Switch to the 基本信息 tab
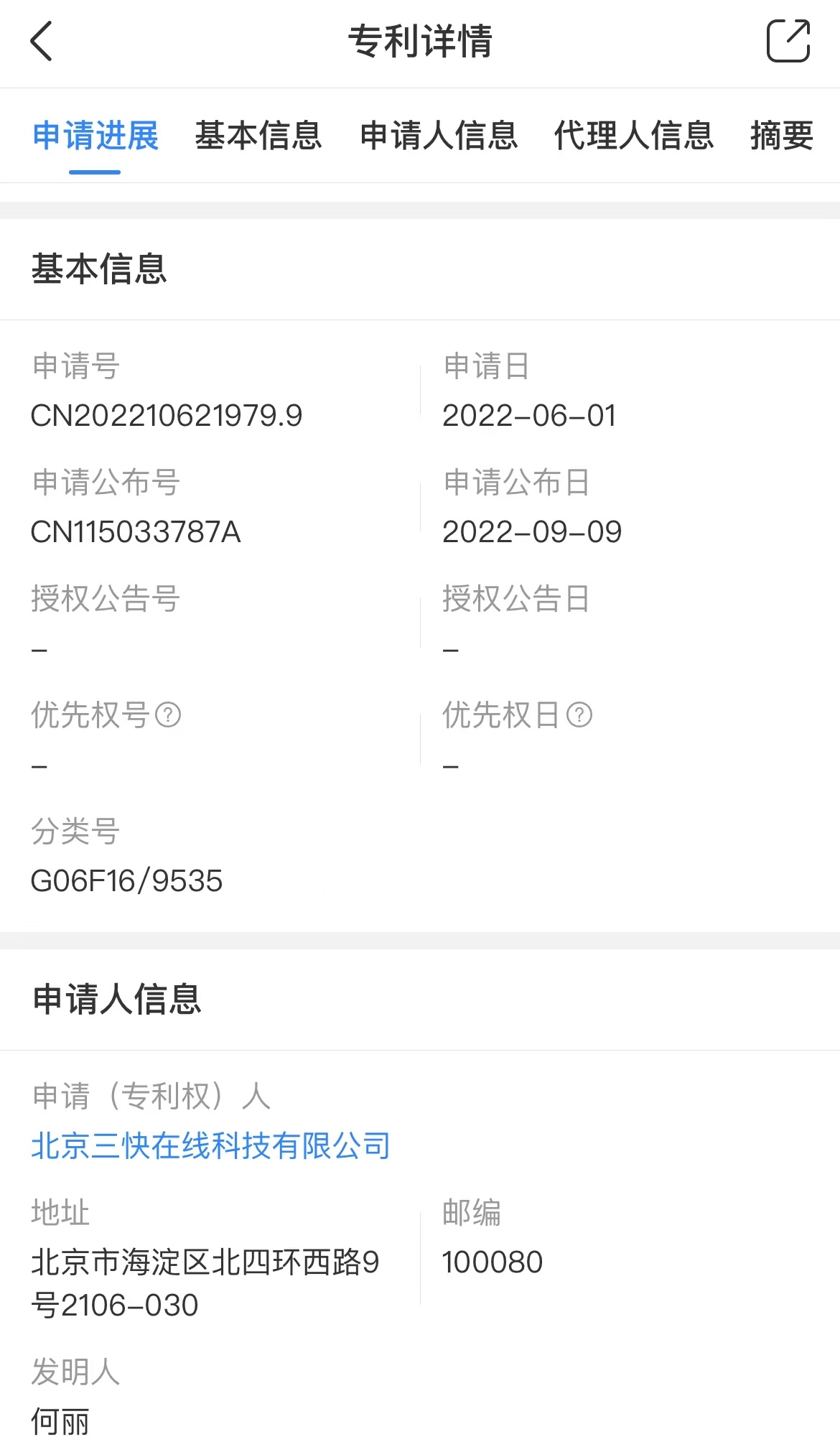 tap(258, 136)
